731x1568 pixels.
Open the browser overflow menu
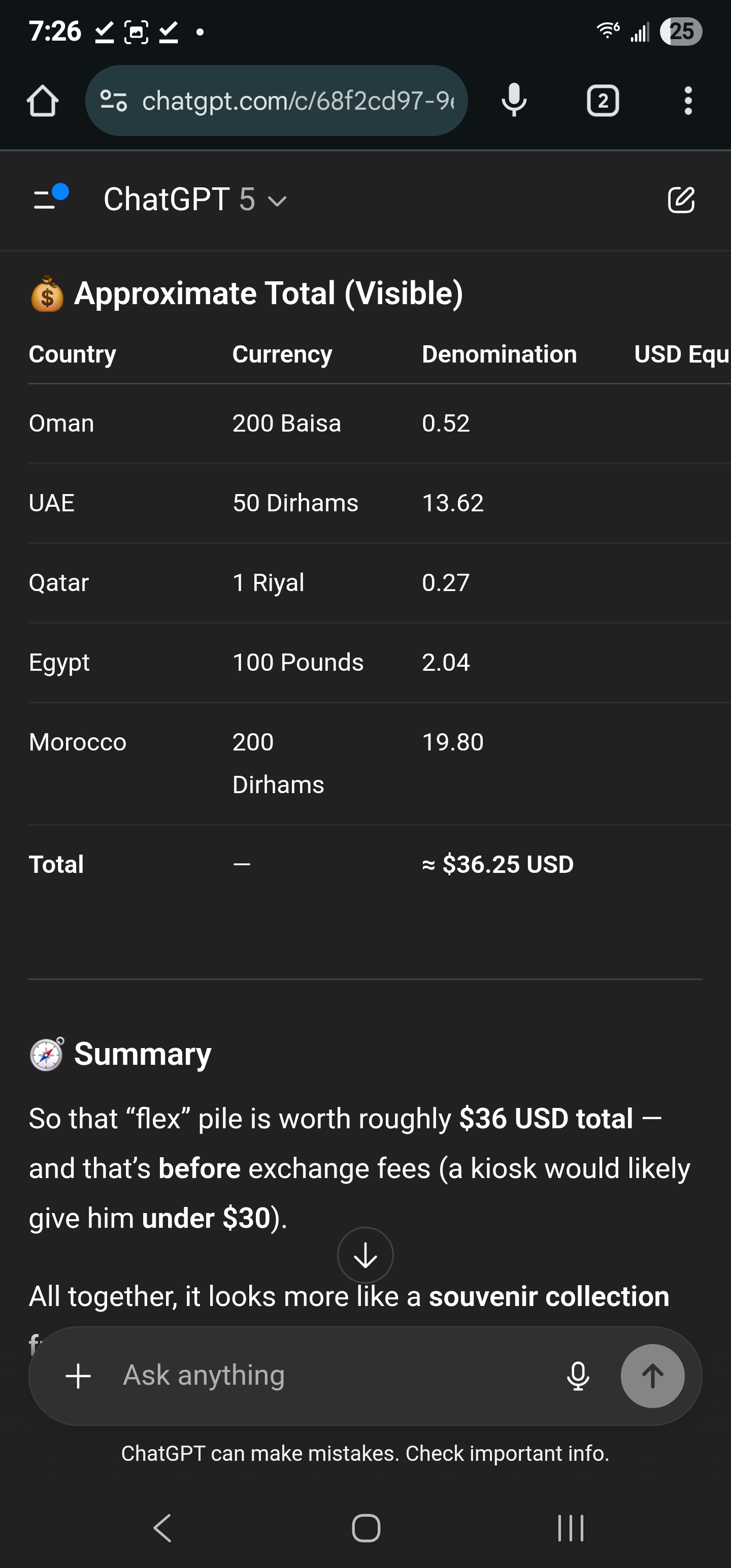pos(688,101)
